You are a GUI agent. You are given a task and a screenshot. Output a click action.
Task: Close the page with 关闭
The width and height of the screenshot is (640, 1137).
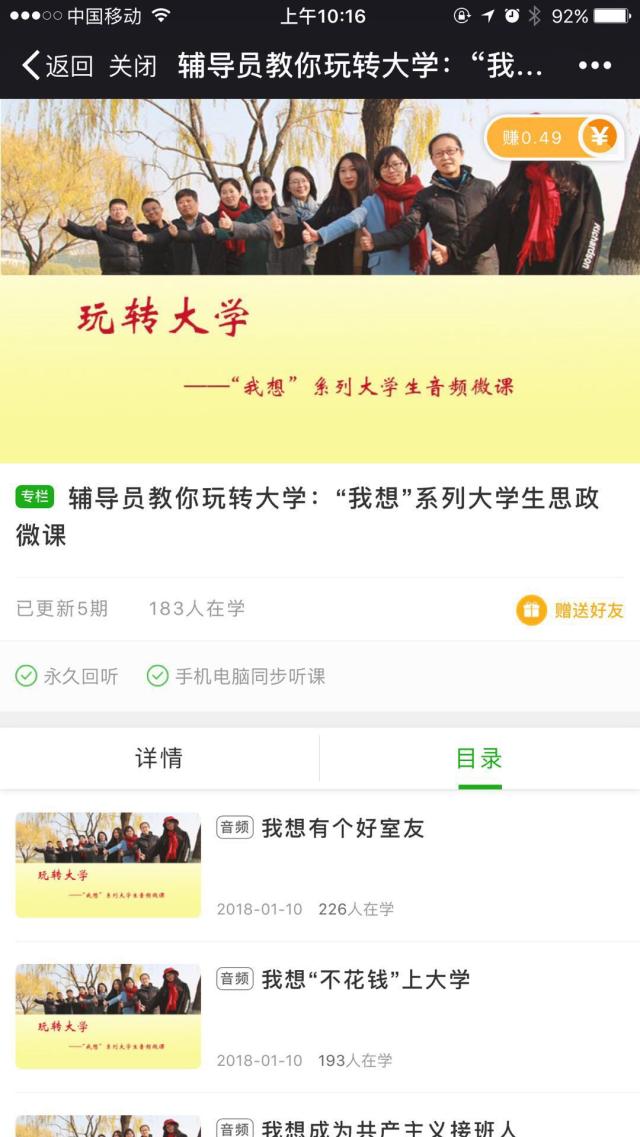click(132, 66)
